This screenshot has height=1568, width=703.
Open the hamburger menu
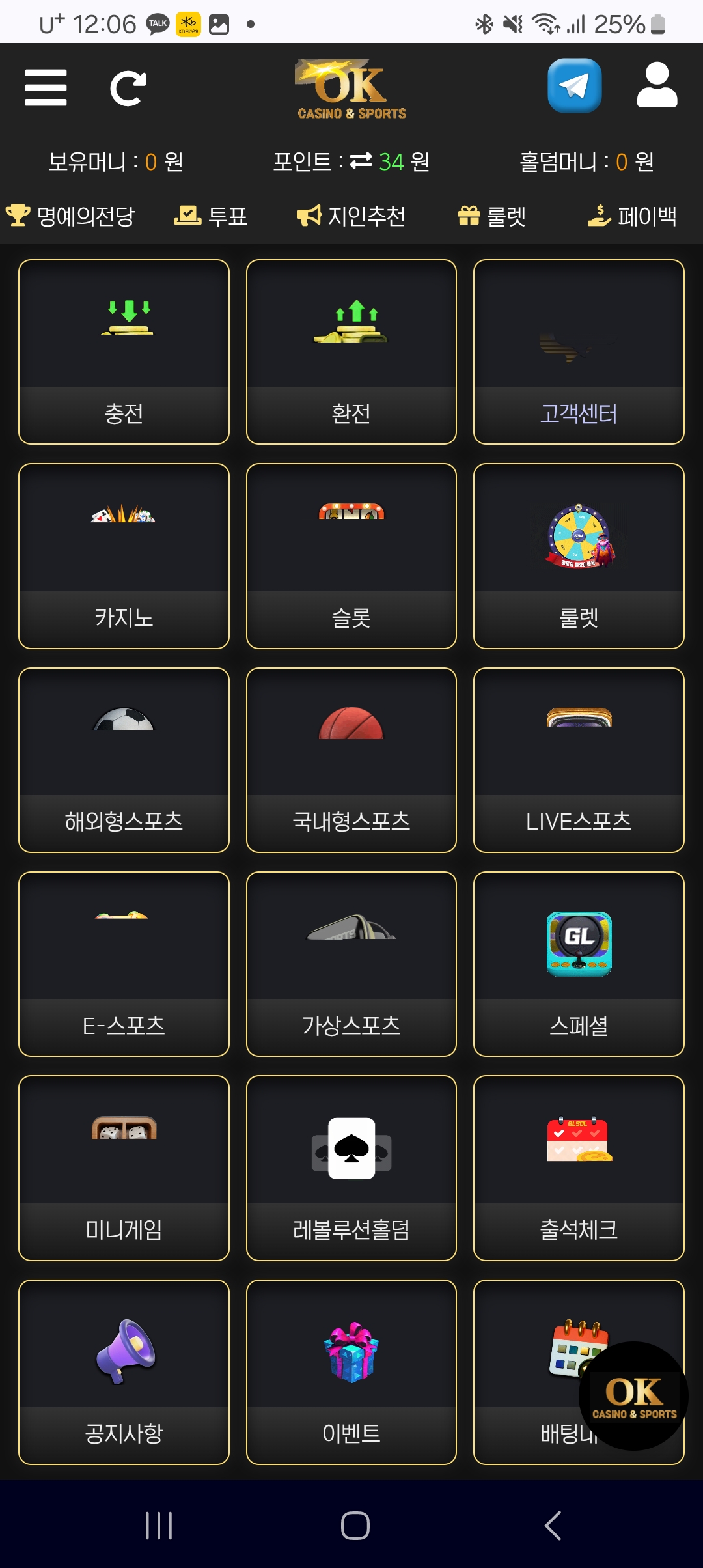point(46,87)
